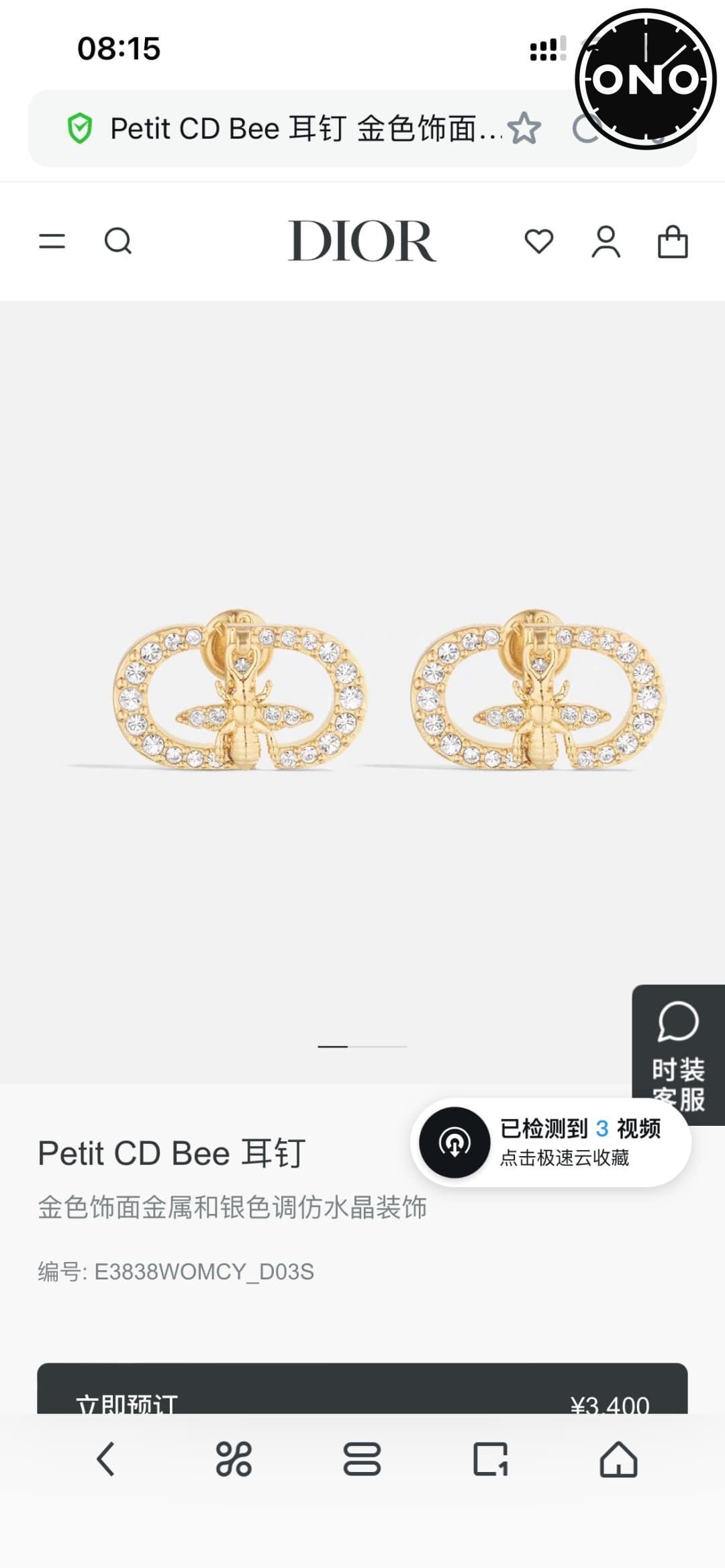Open the account profile icon

click(x=606, y=242)
